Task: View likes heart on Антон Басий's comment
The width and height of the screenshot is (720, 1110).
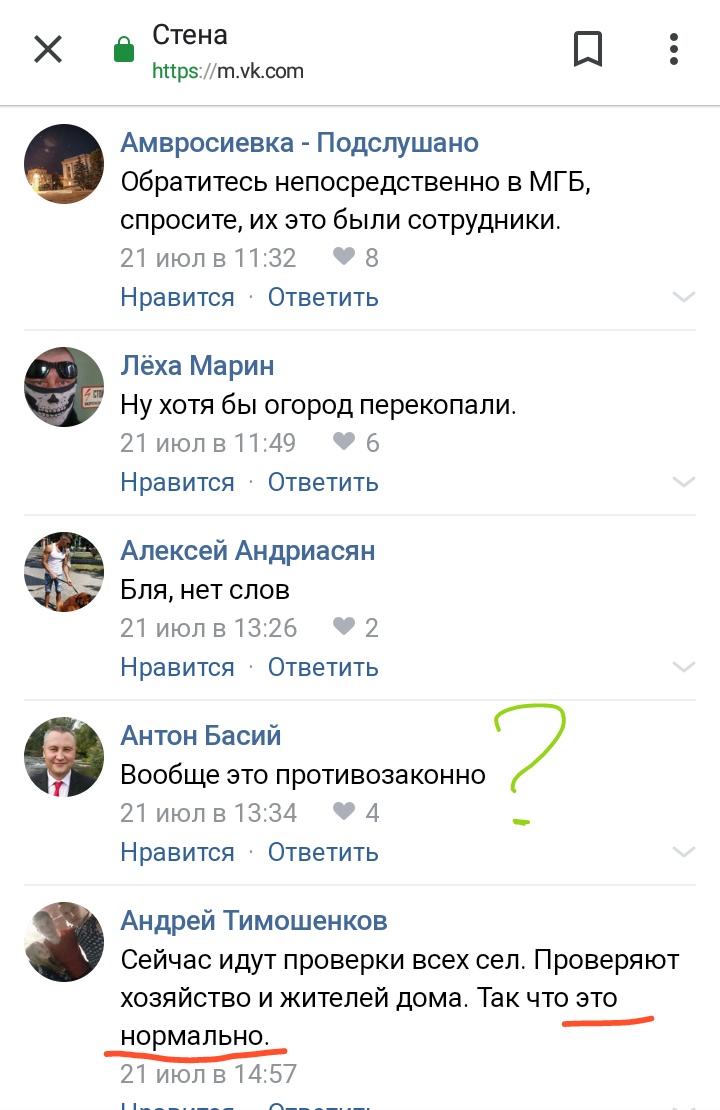Action: coord(345,812)
